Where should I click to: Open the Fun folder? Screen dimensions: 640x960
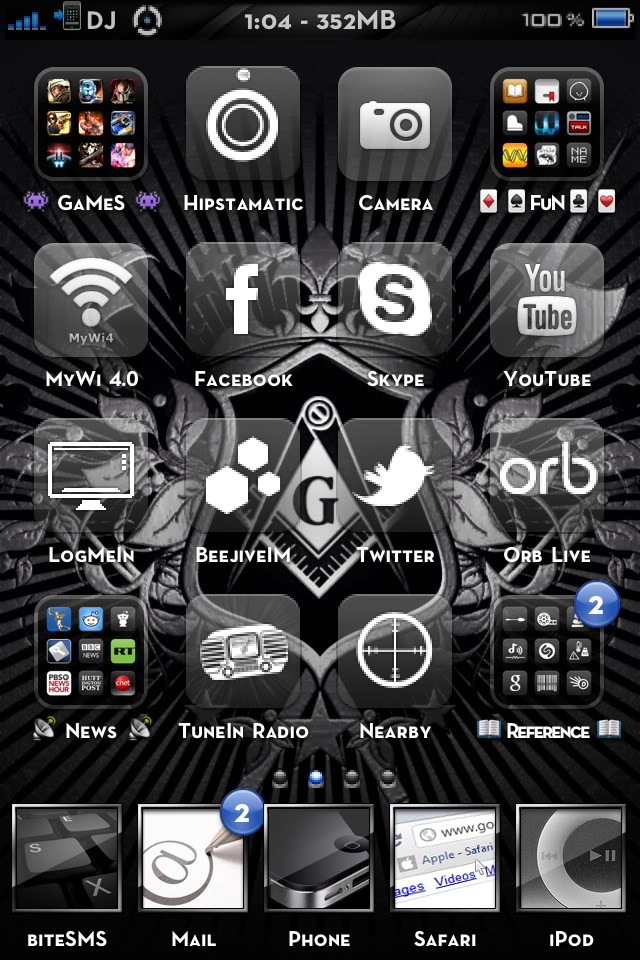coord(547,124)
